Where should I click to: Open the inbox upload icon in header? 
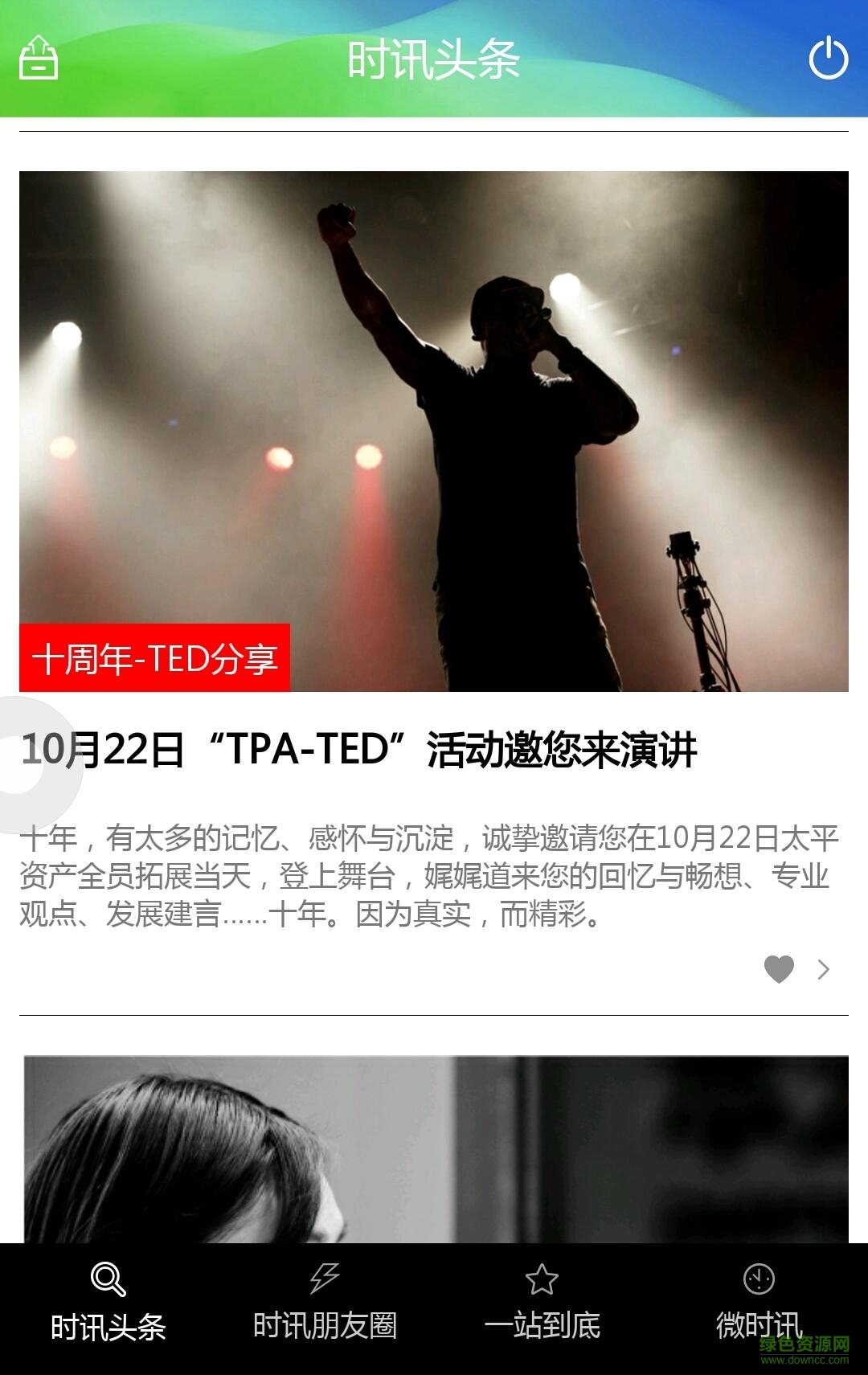point(39,58)
